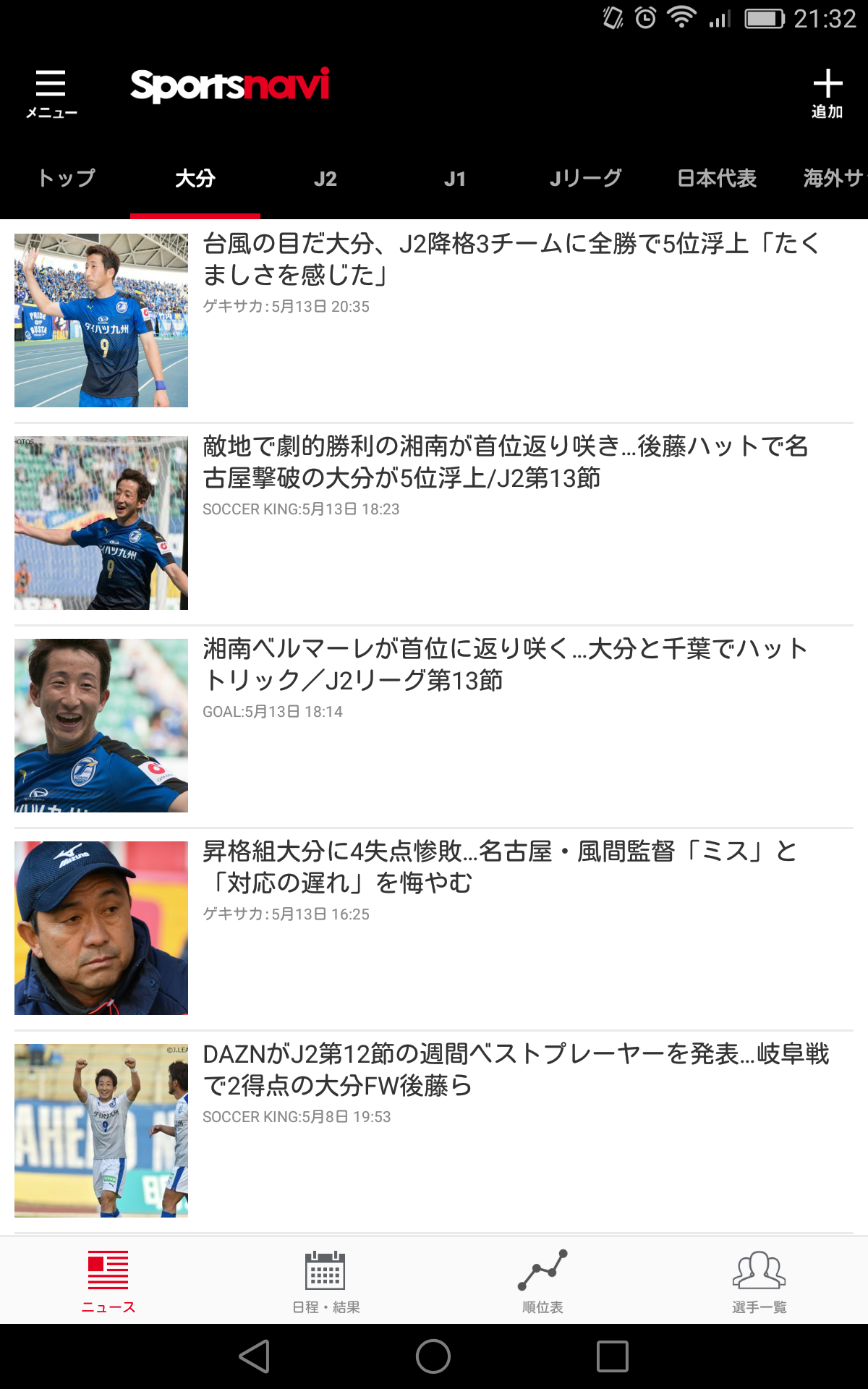View the 順位表 standings

542,1280
